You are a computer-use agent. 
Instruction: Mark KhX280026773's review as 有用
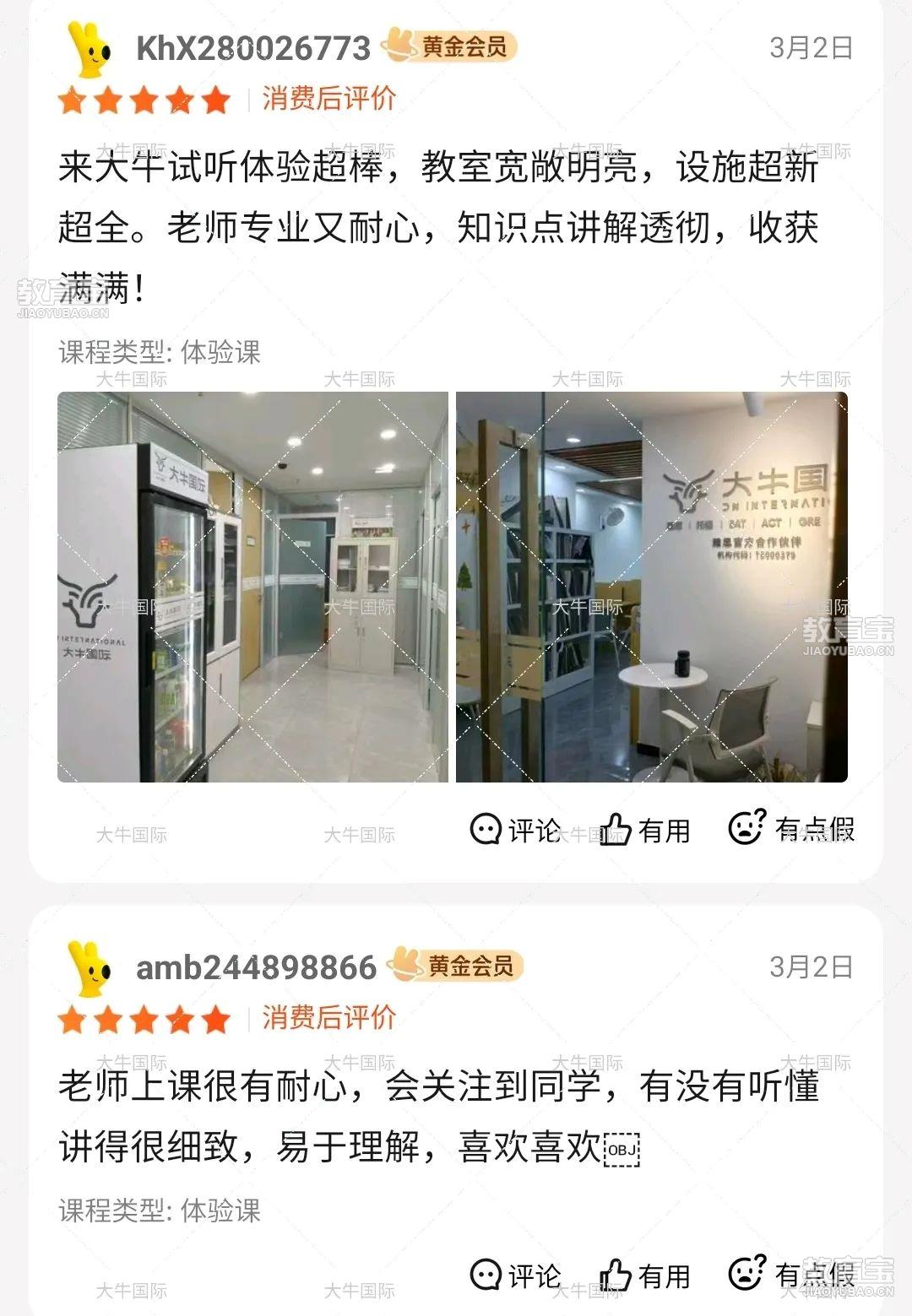pos(645,830)
